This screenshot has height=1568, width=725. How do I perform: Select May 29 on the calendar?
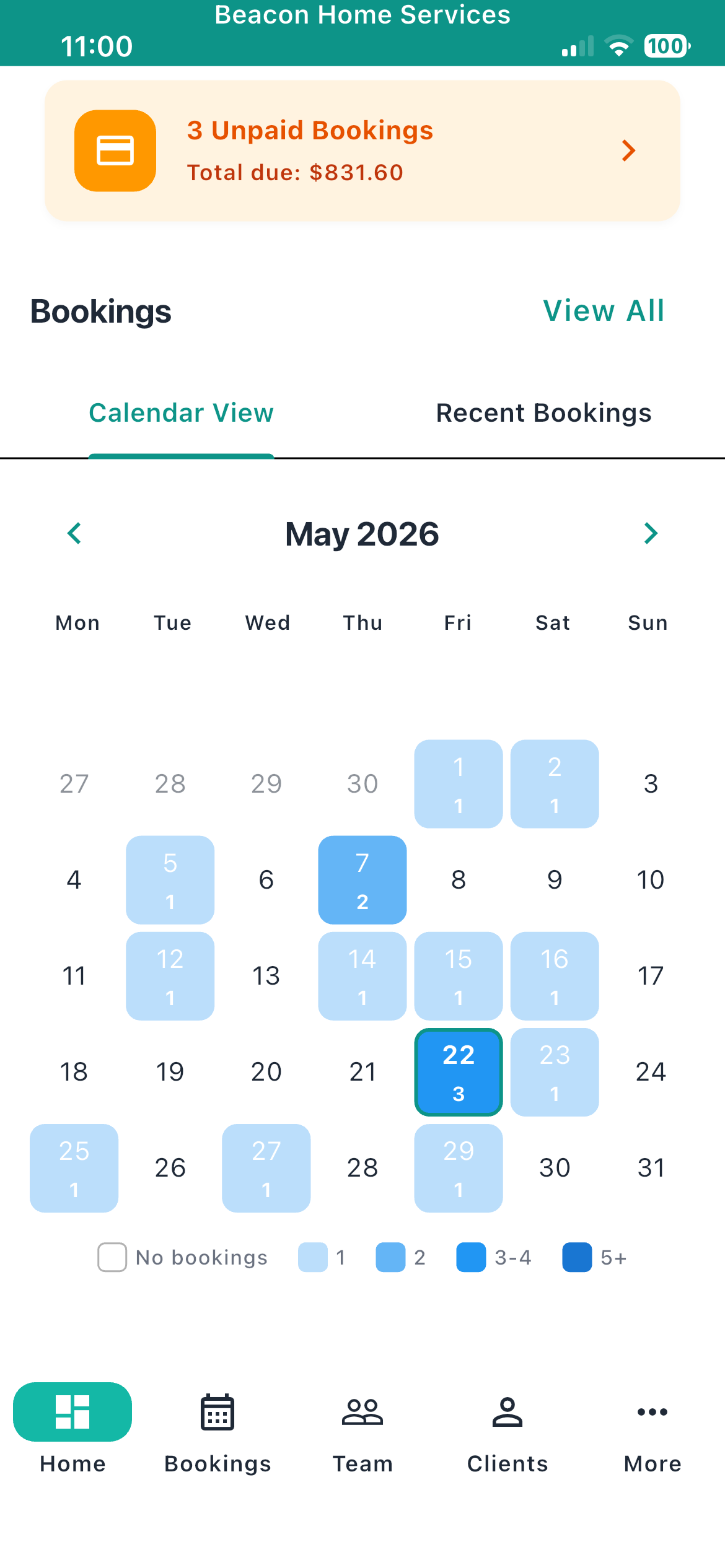pyautogui.click(x=459, y=1168)
